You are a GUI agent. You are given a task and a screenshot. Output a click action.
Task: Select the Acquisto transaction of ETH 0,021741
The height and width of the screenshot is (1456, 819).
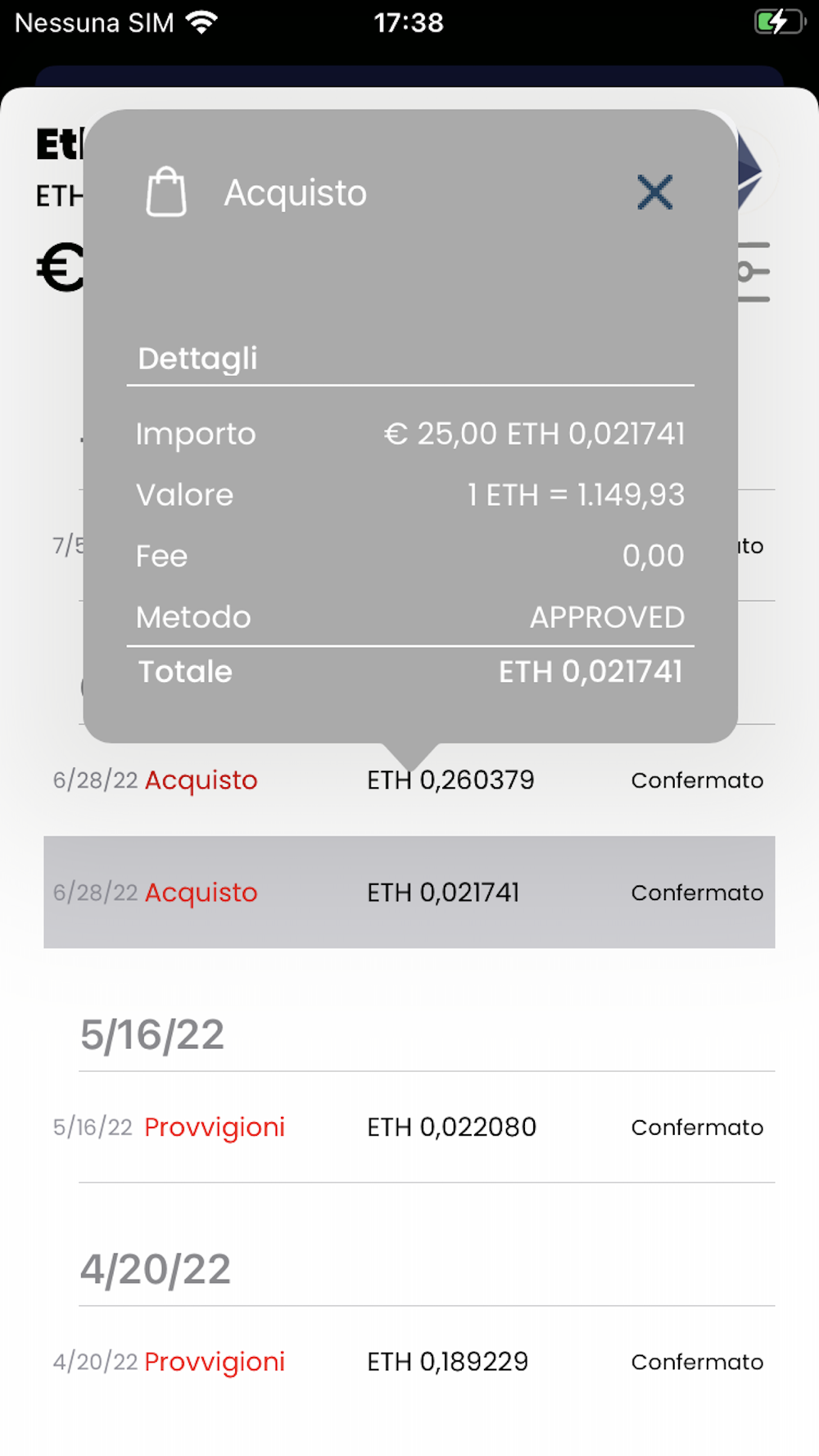(x=409, y=892)
